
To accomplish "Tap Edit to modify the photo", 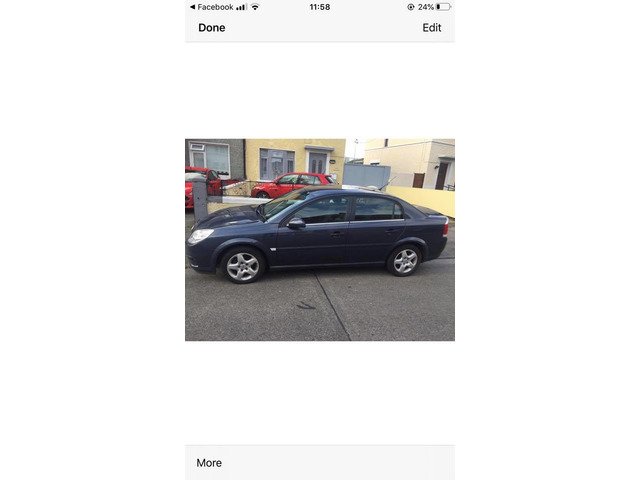I will pyautogui.click(x=431, y=28).
